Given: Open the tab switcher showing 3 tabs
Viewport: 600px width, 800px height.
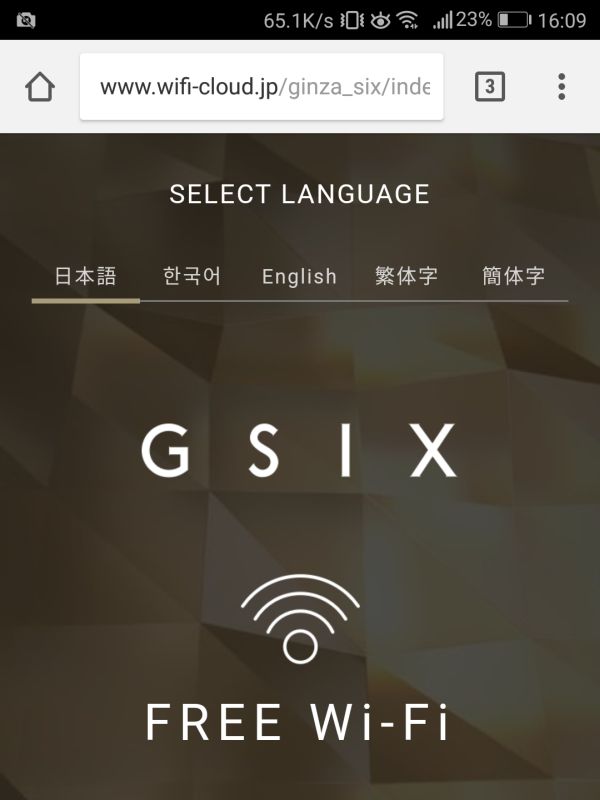Looking at the screenshot, I should [489, 87].
